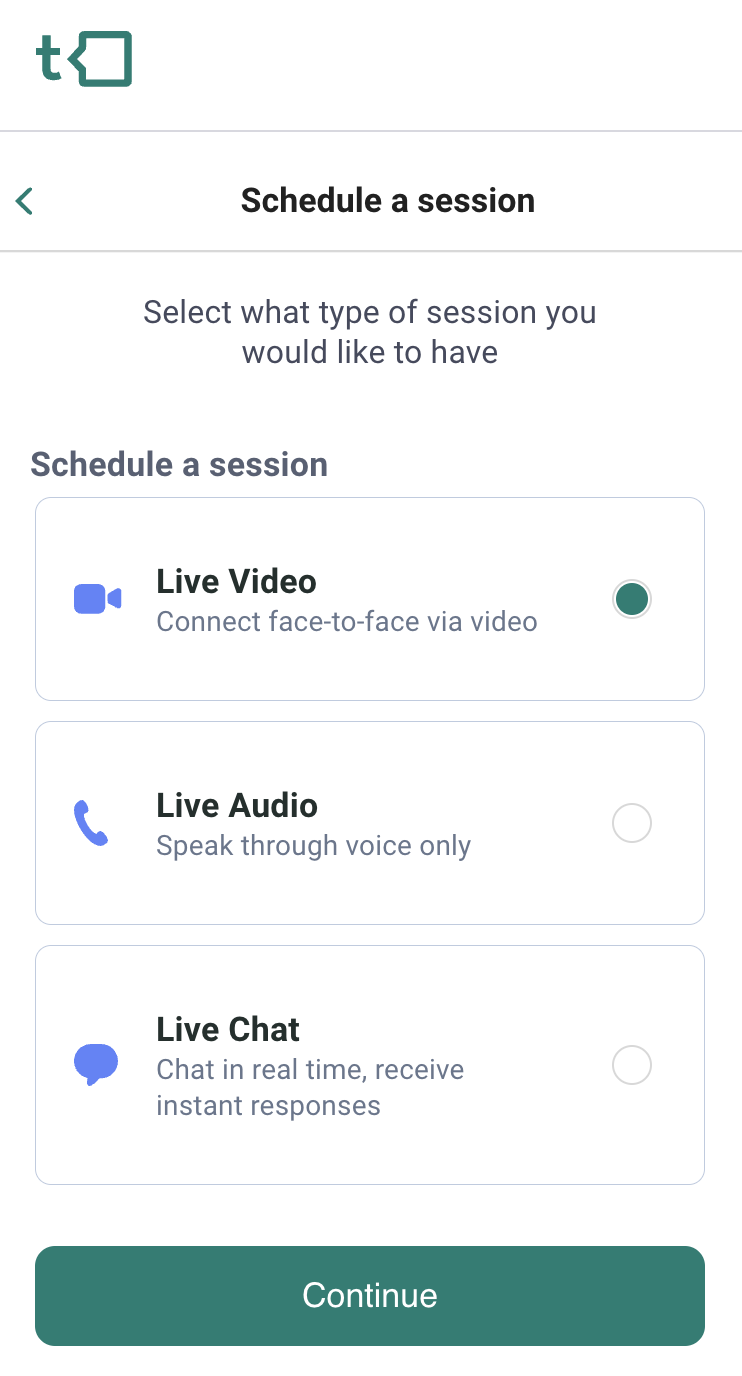Pick the Live Chat radio option
This screenshot has width=742, height=1376.
[632, 1065]
